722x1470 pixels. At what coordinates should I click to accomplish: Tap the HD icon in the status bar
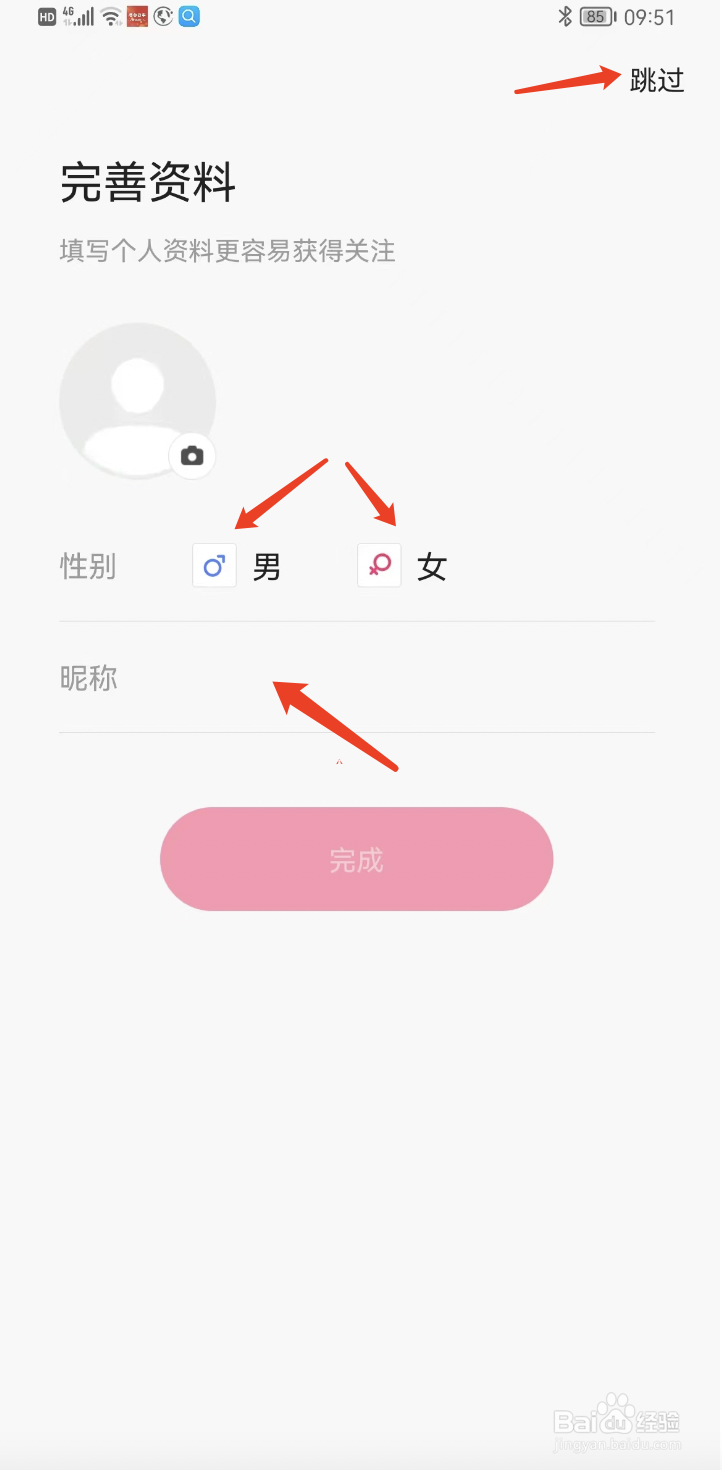point(45,16)
